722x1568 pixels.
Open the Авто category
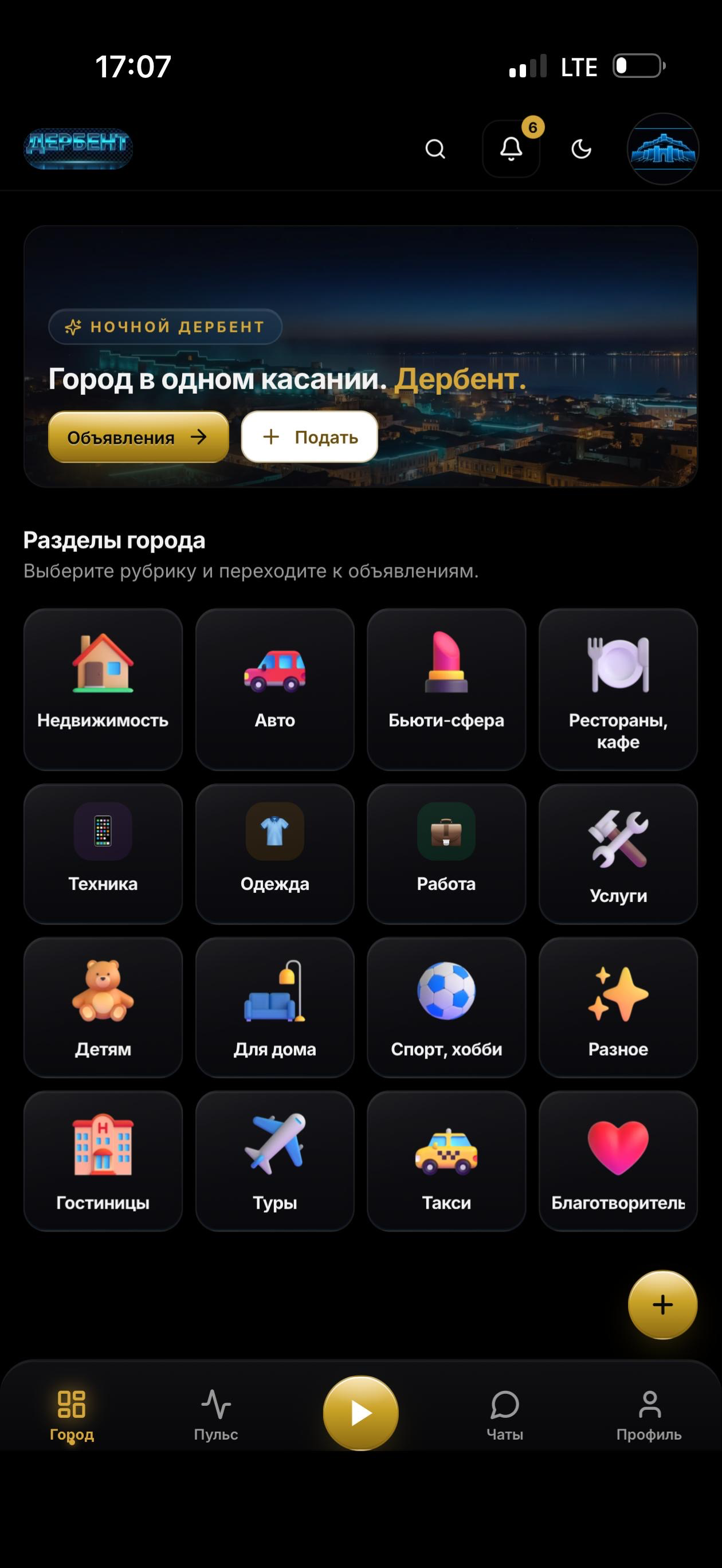274,689
